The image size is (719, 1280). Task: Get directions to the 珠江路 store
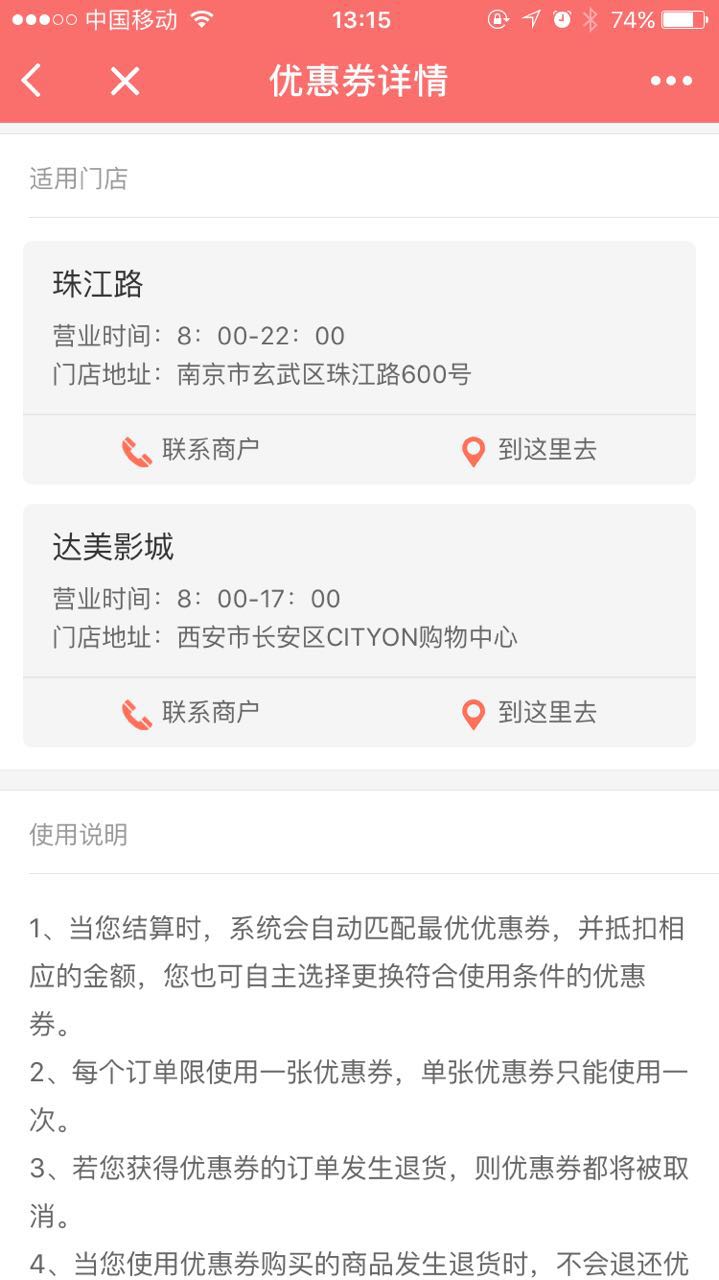click(x=528, y=450)
